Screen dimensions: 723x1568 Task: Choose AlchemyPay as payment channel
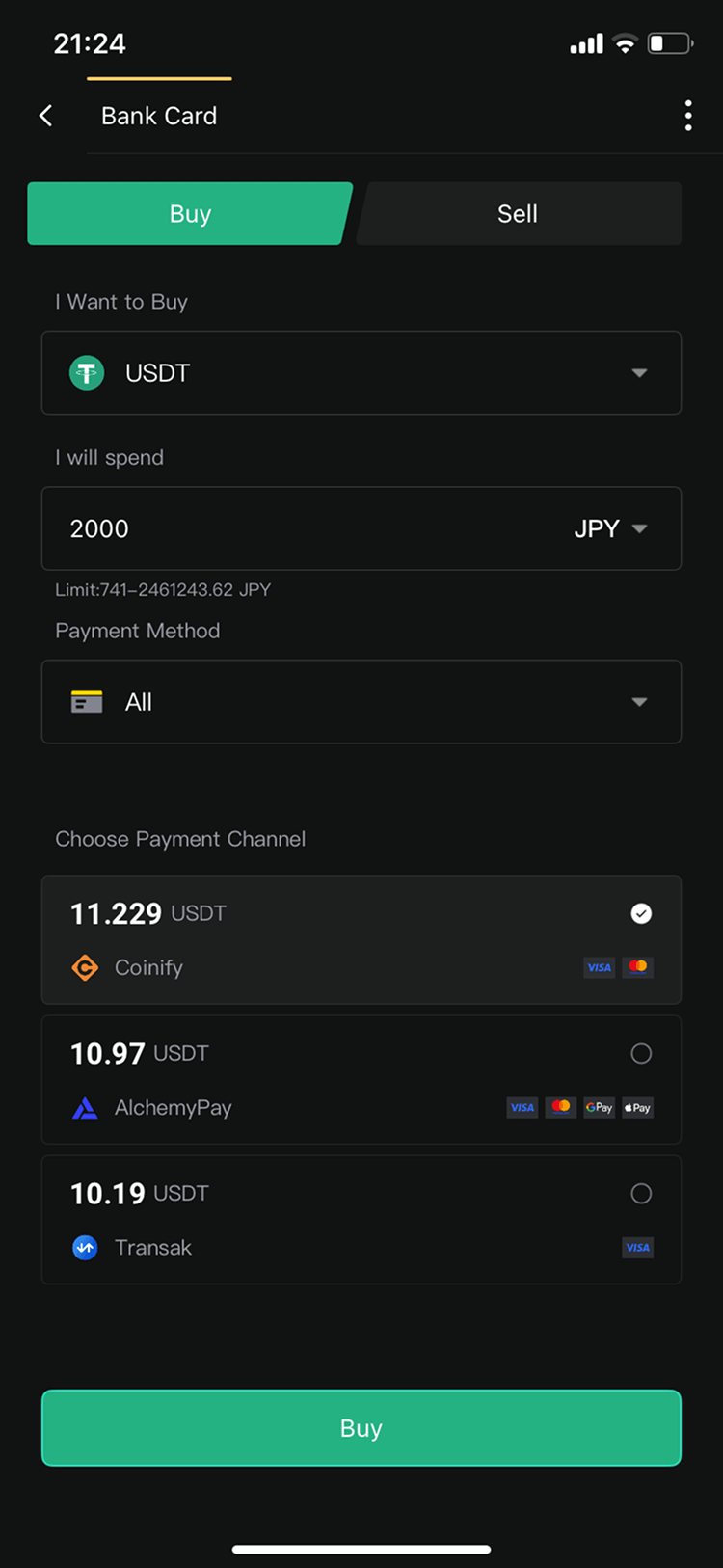coord(361,1080)
